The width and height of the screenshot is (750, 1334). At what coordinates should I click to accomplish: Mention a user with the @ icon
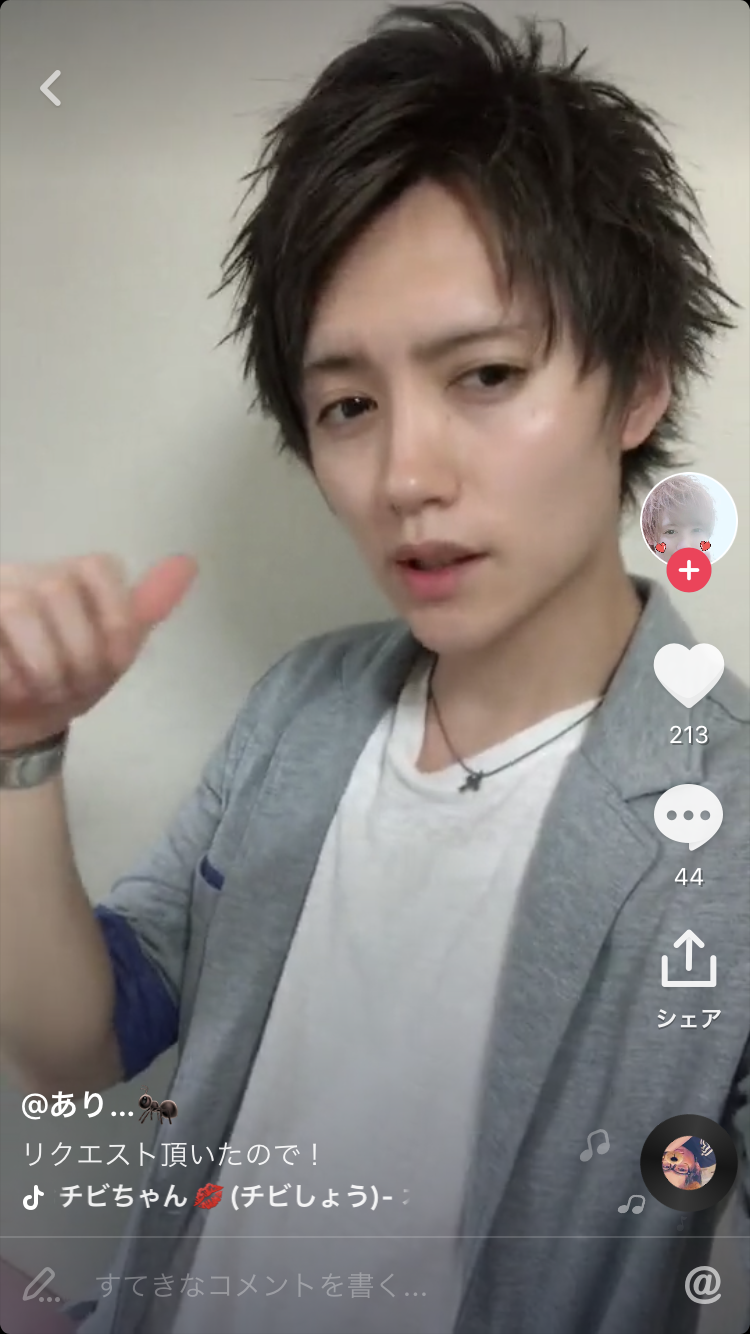703,1285
